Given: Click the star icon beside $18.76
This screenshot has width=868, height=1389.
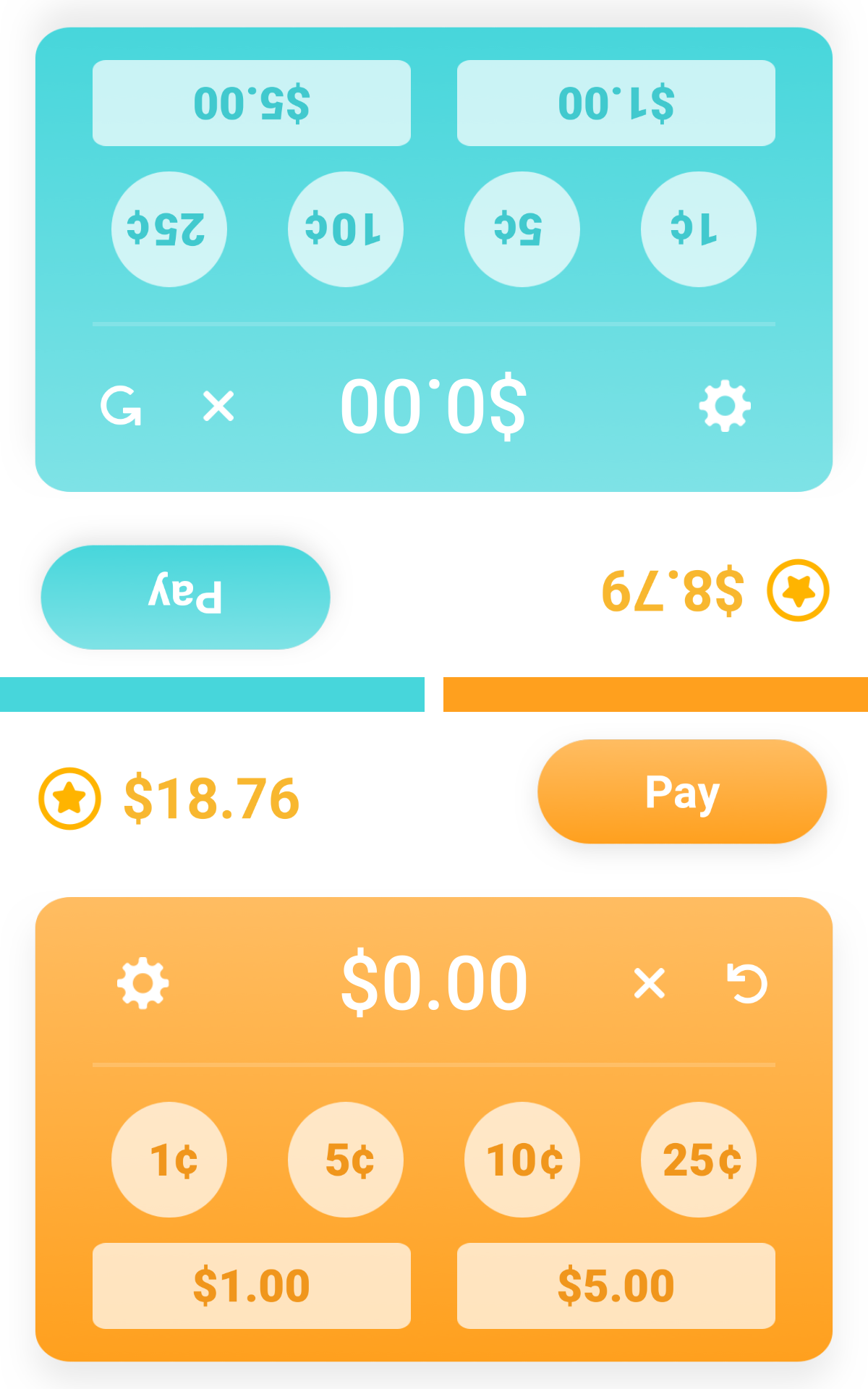Looking at the screenshot, I should (x=70, y=799).
